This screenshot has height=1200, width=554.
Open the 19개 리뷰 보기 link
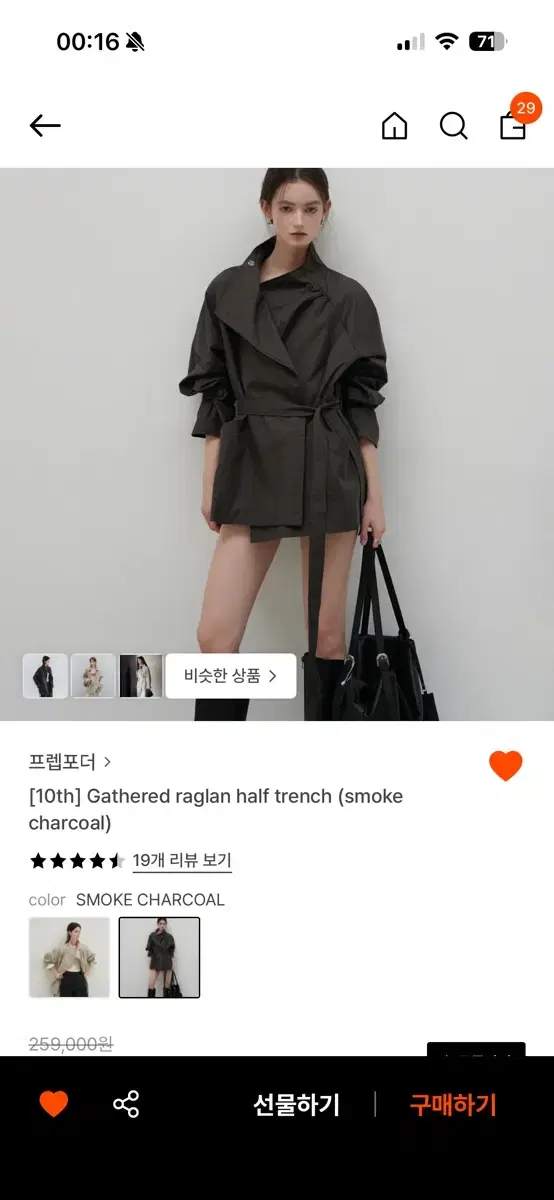(182, 860)
